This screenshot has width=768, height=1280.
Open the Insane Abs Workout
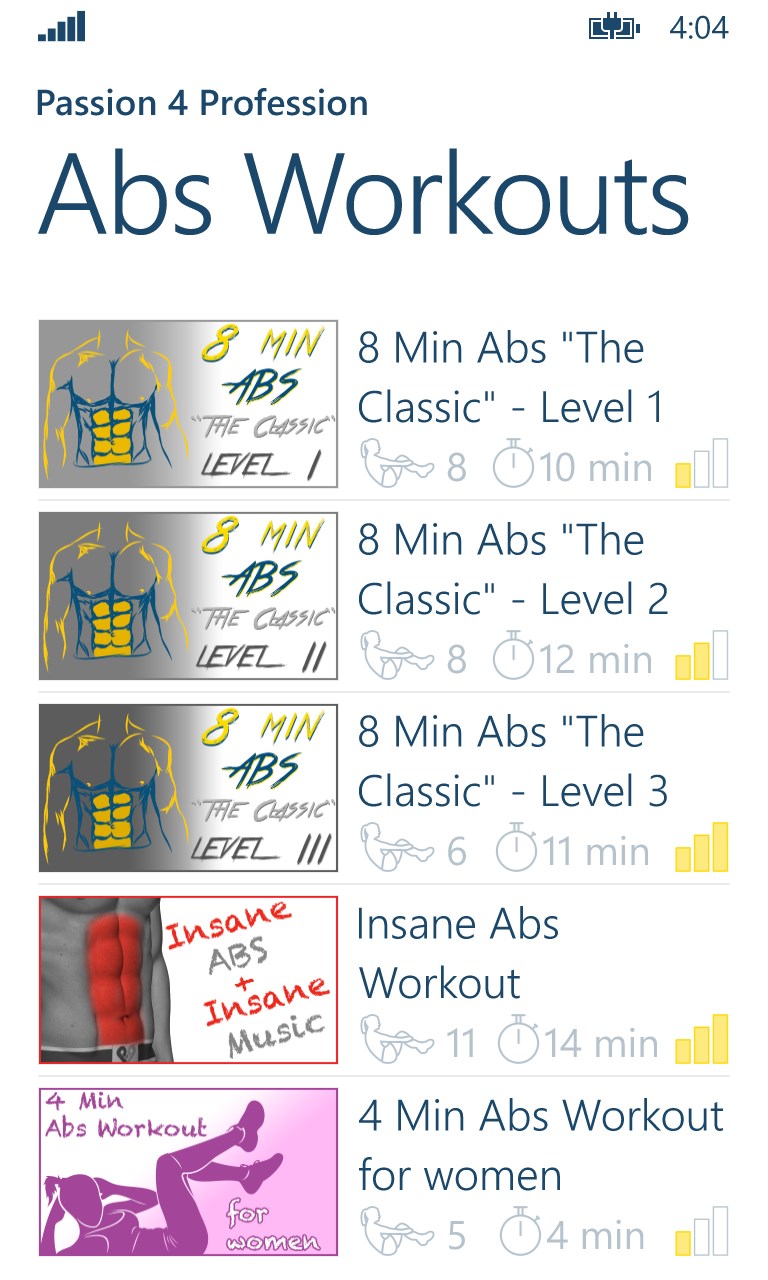458,954
